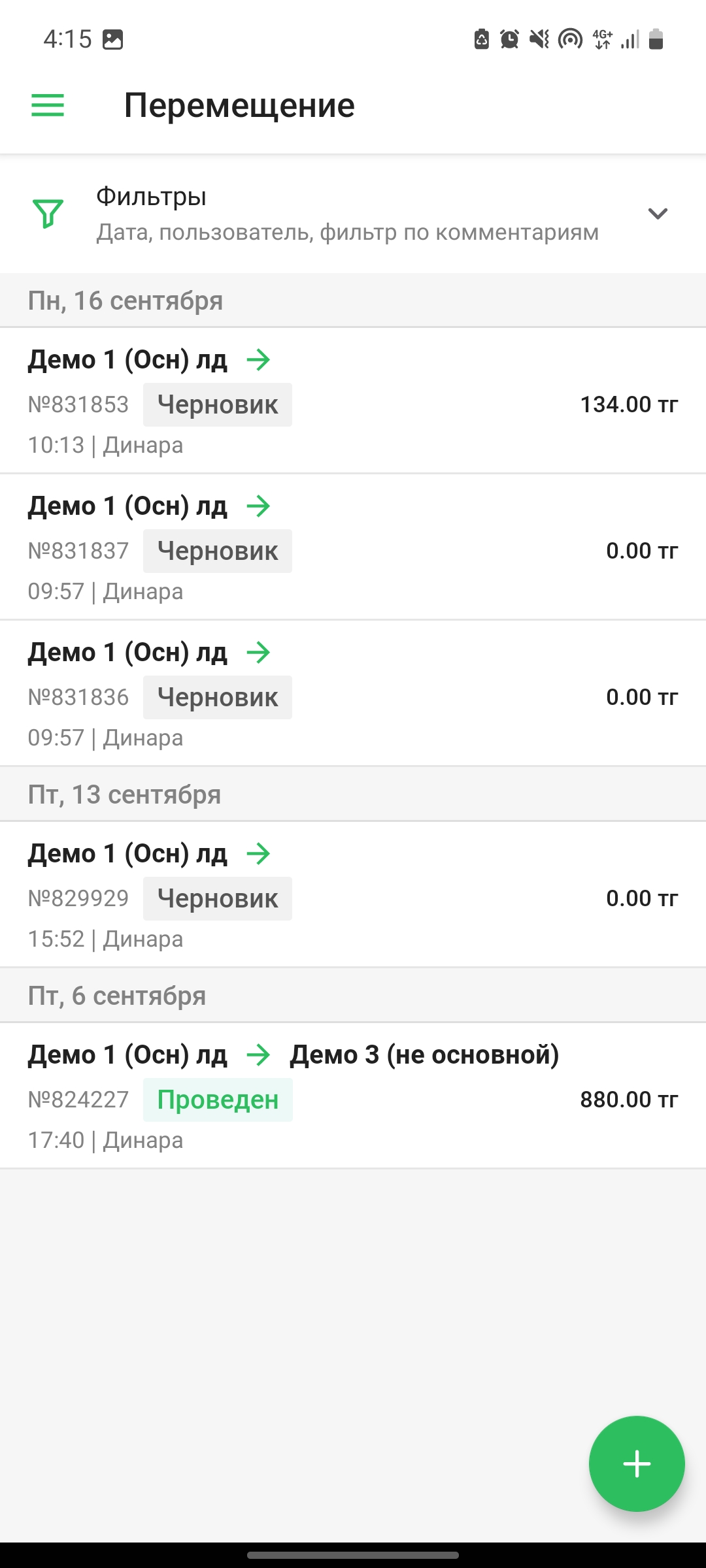
Task: Open transfer draft №831853
Action: (353, 401)
